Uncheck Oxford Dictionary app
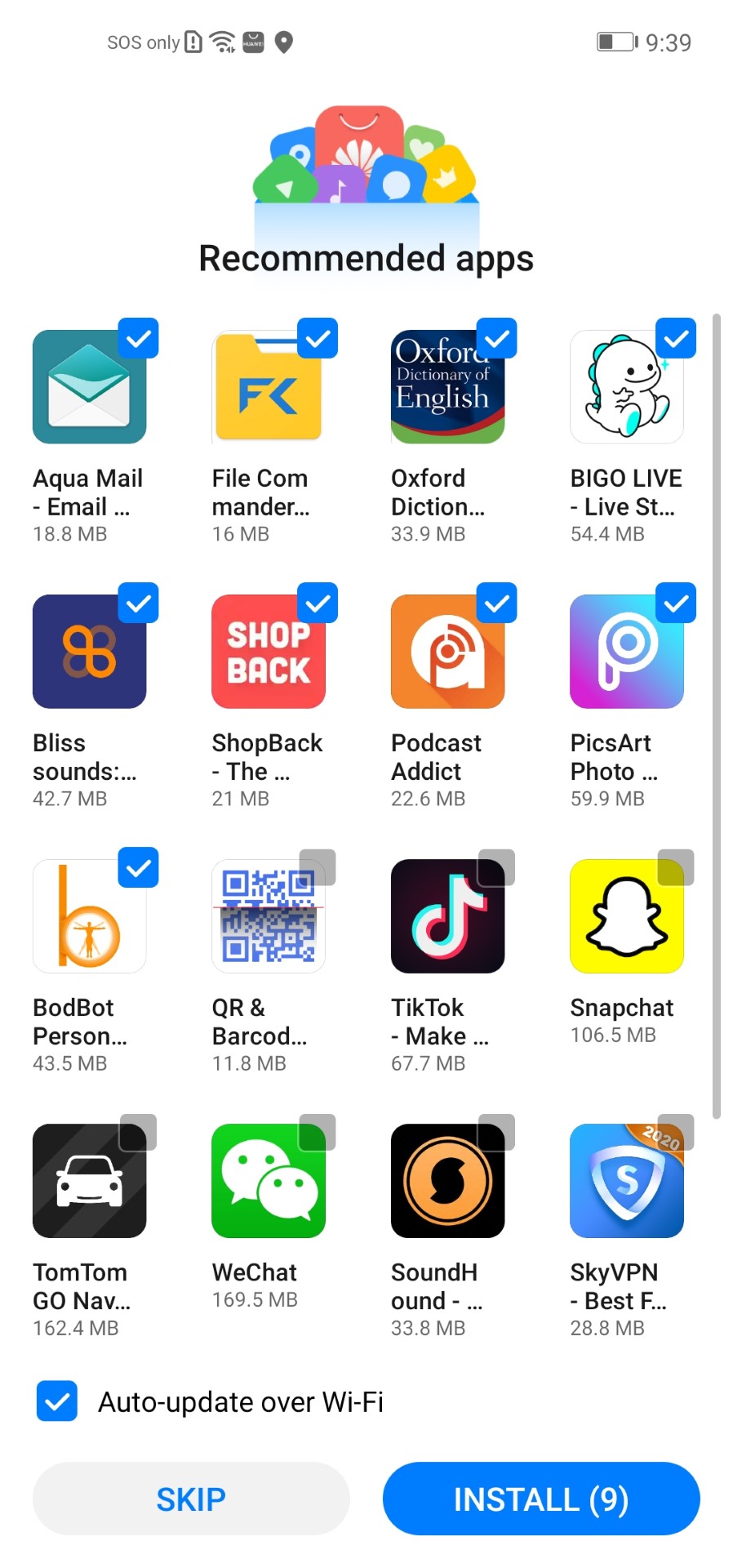This screenshot has height=1568, width=733. coord(497,338)
